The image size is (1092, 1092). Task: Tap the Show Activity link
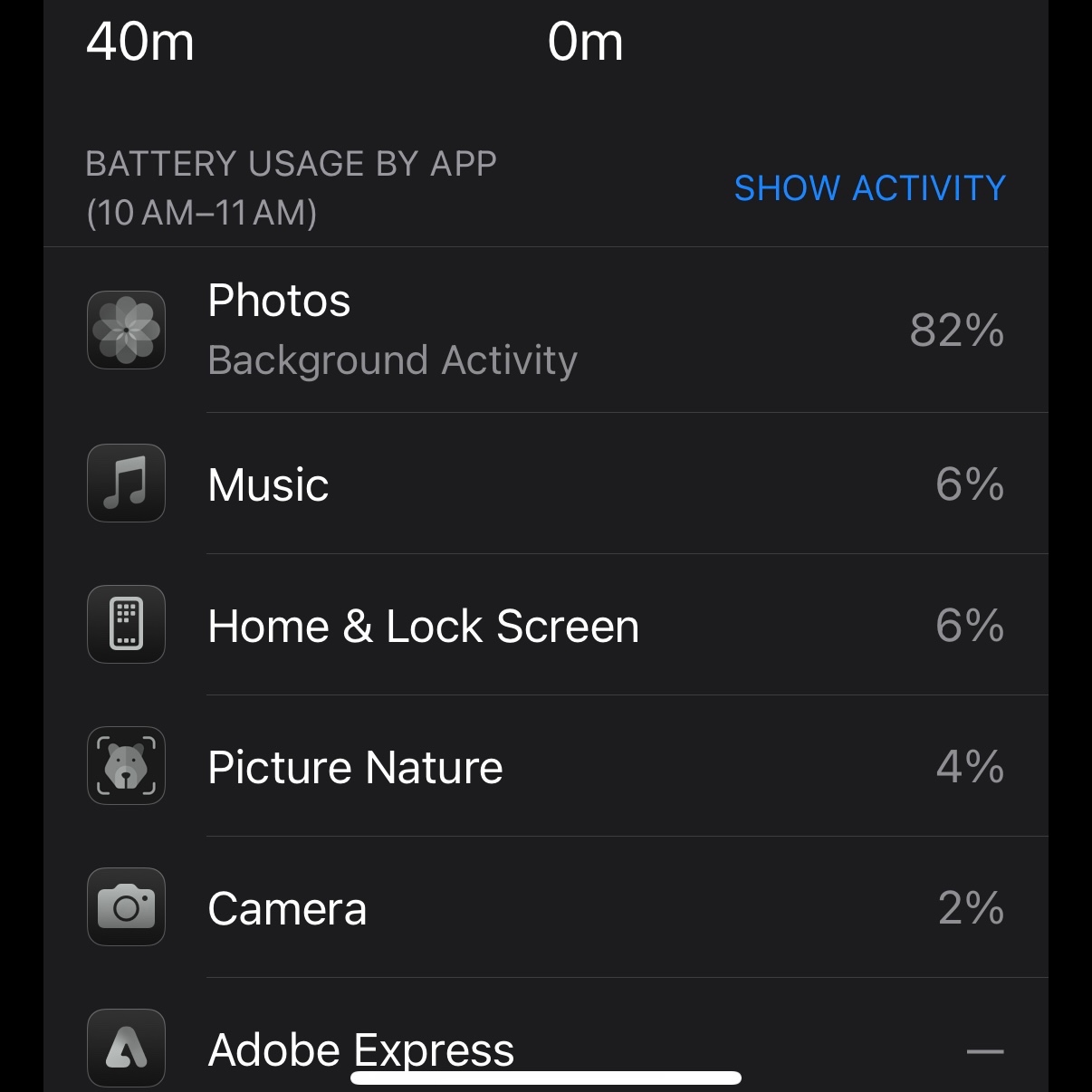869,188
